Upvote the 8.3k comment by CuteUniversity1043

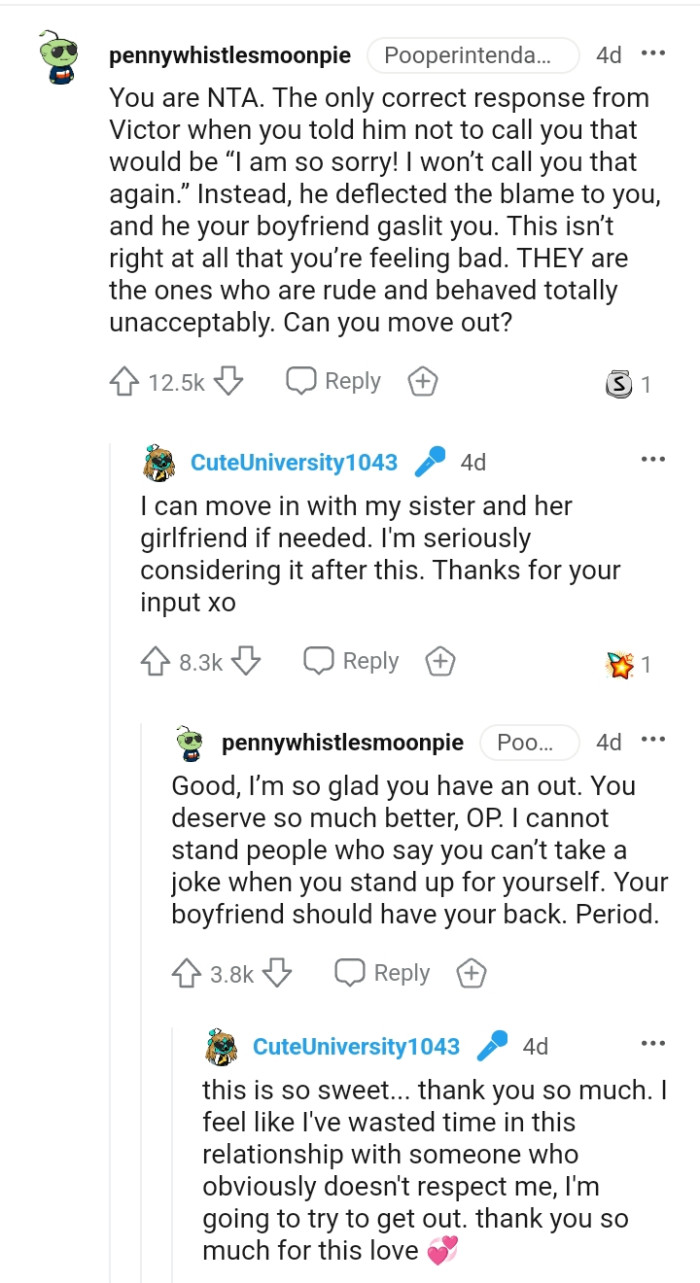click(x=154, y=662)
